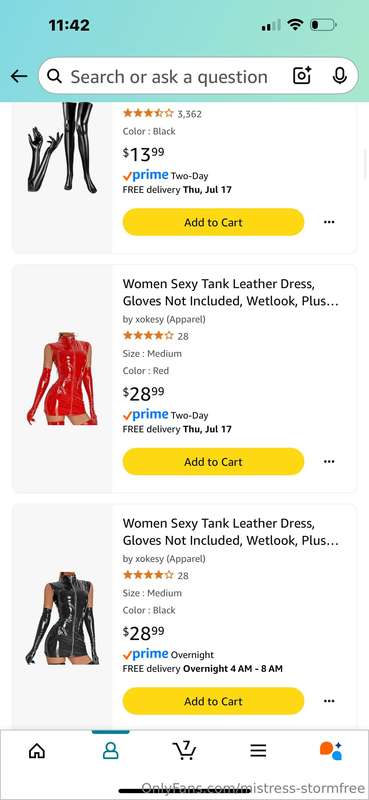Screen dimensions: 369x800
Task: Open the shopping cart with 7 items
Action: tap(184, 750)
